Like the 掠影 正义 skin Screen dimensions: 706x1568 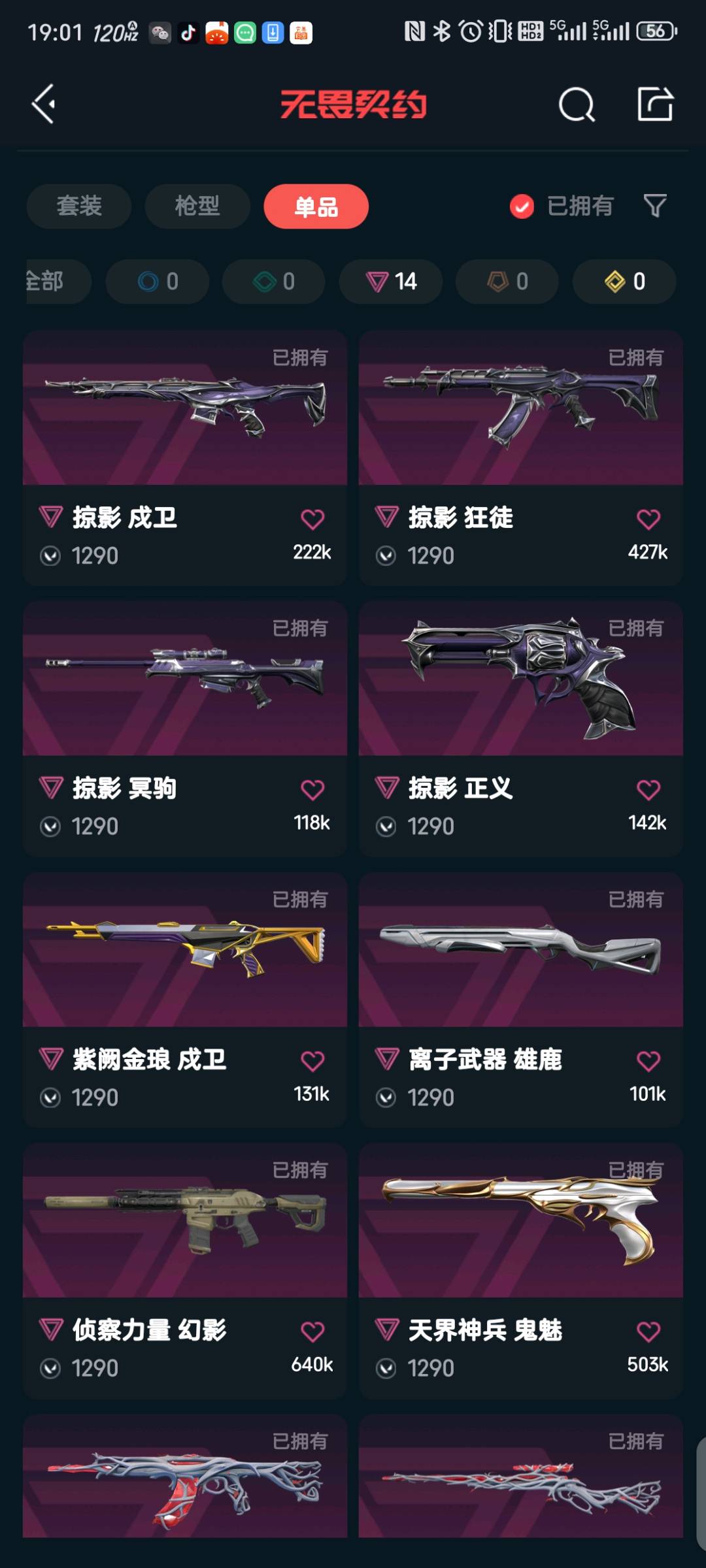point(648,791)
